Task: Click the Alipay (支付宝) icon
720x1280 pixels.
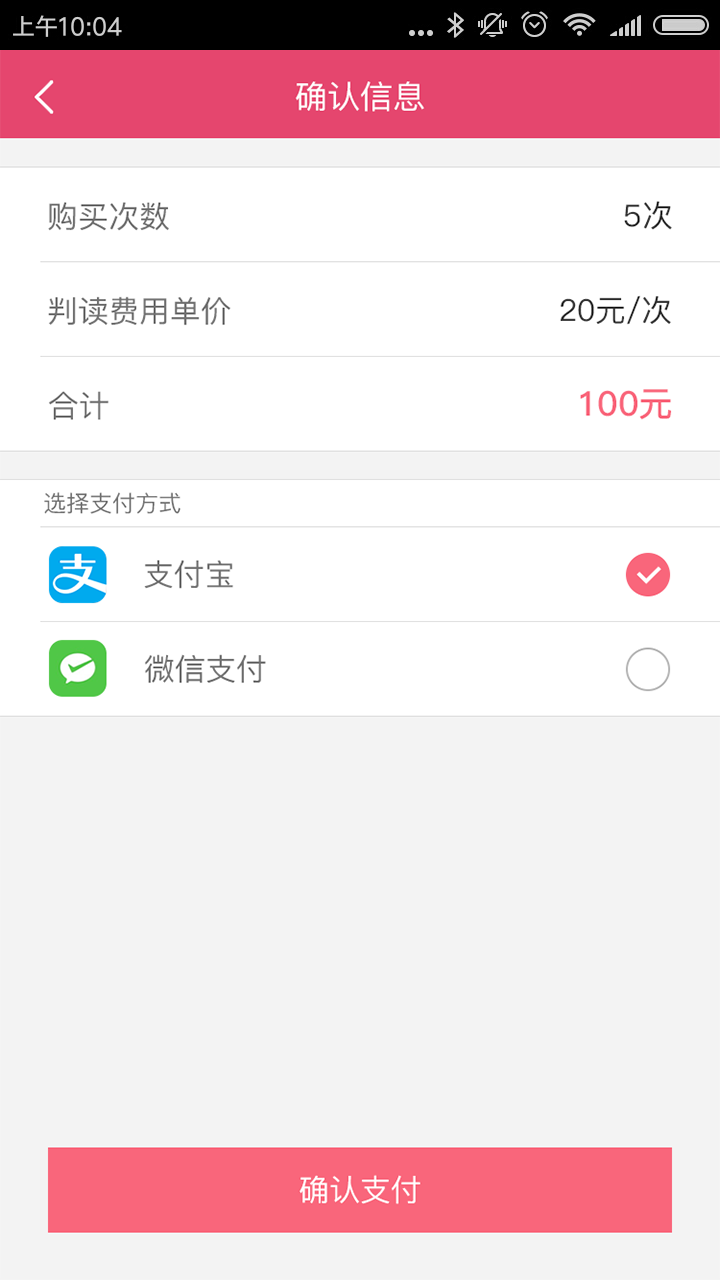Action: (x=77, y=575)
